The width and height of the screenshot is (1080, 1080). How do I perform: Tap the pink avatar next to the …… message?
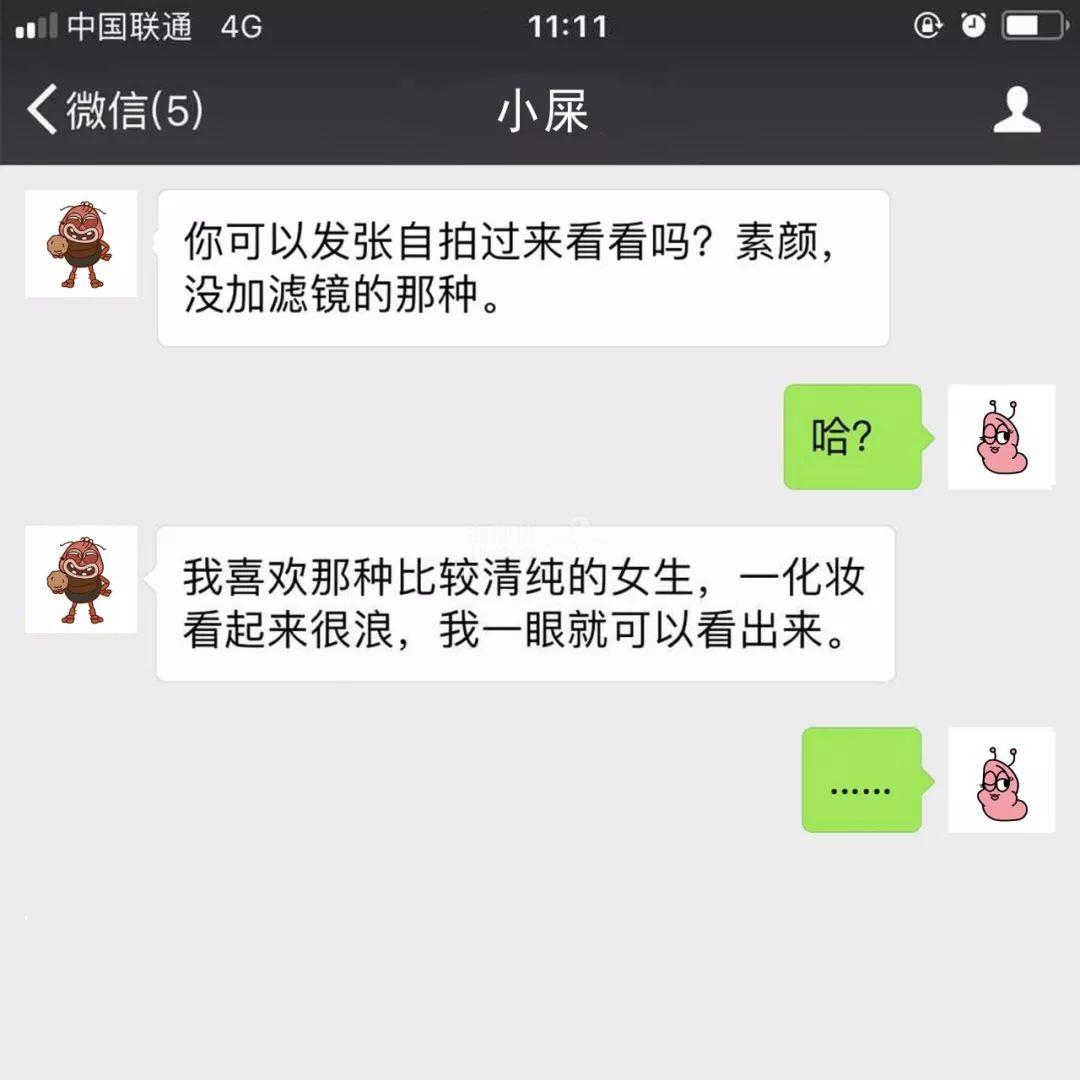pos(1001,780)
